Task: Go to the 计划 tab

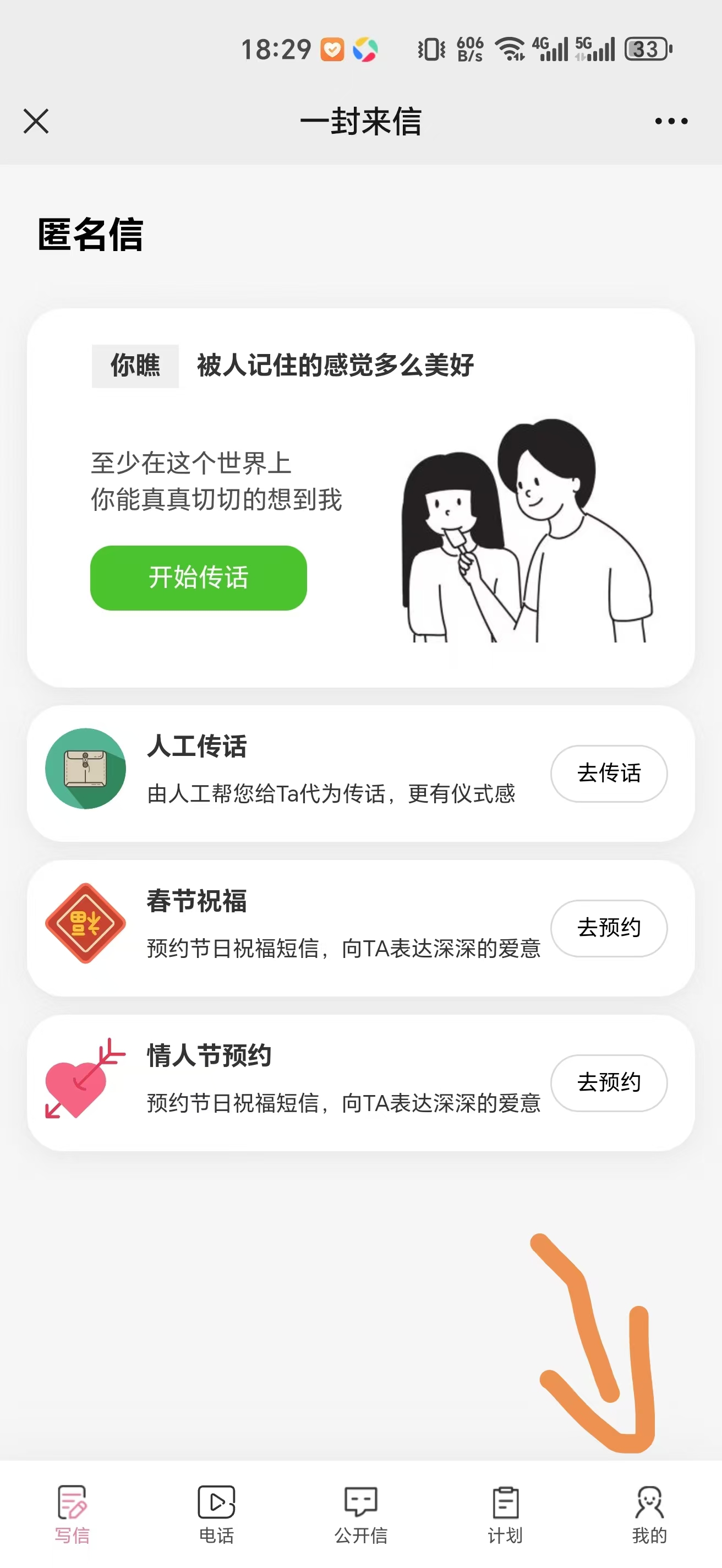Action: tap(506, 1513)
